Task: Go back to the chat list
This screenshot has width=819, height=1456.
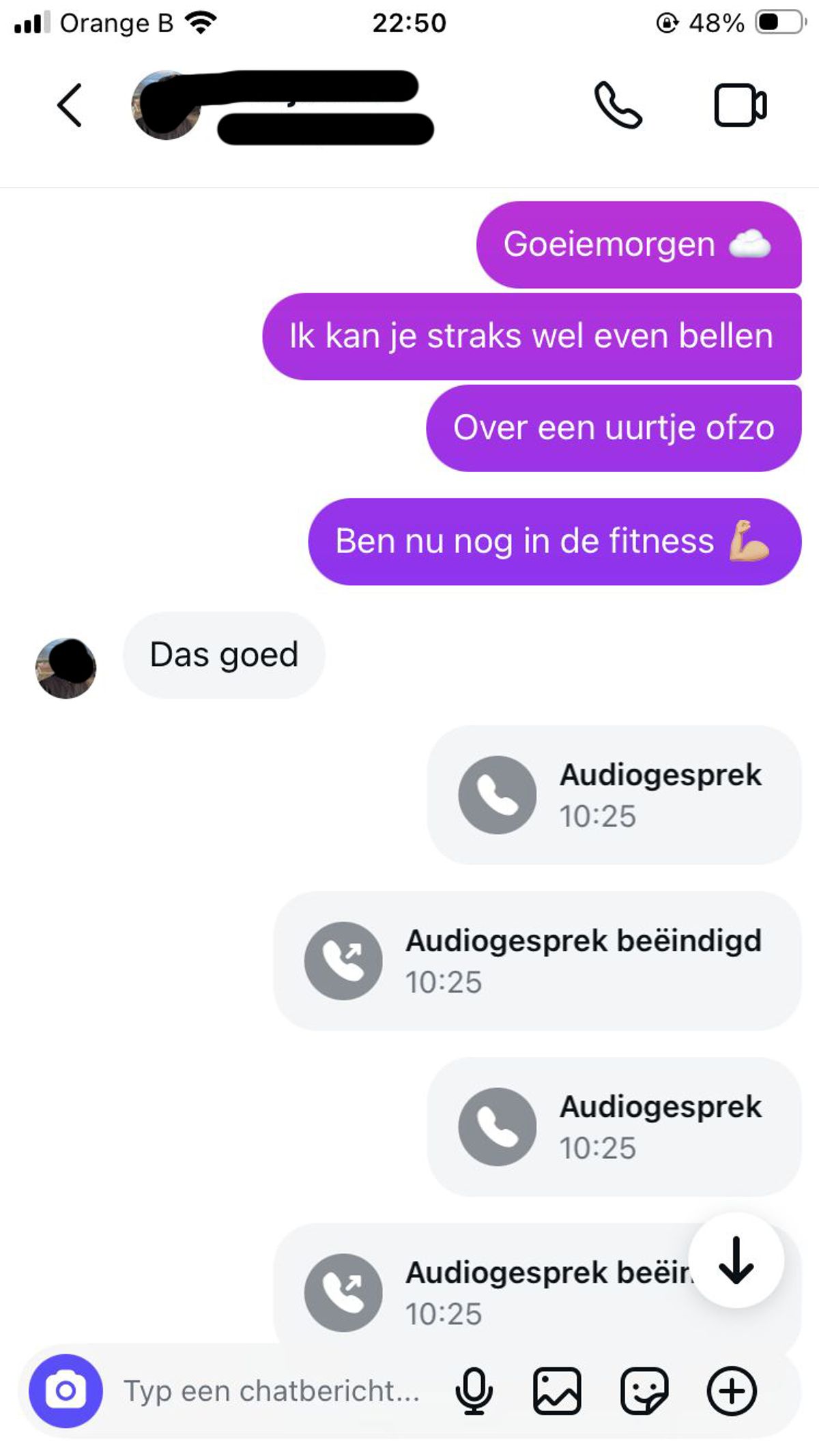Action: pos(70,106)
